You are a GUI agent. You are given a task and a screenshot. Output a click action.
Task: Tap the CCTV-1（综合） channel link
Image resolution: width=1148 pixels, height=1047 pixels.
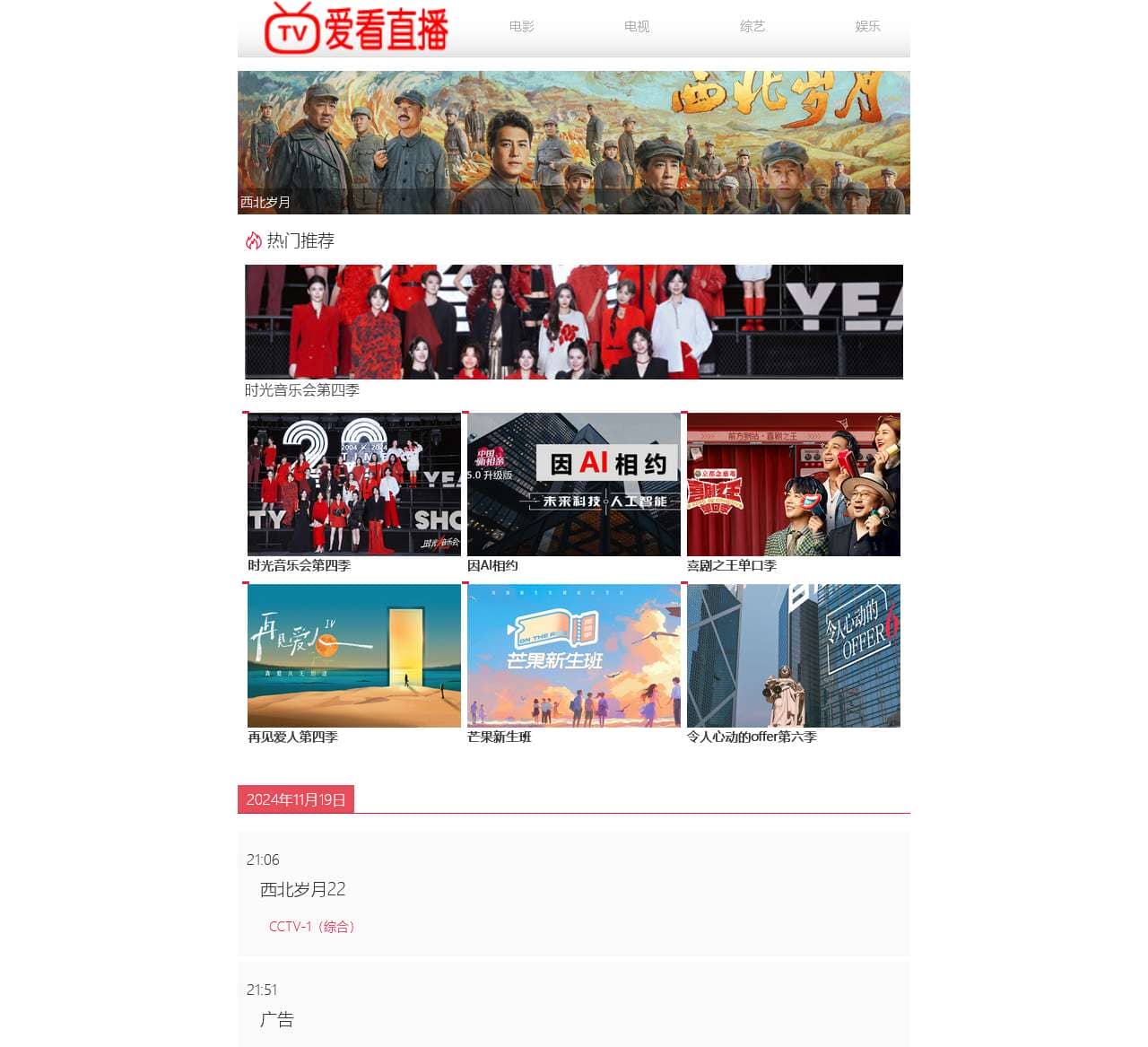tap(312, 927)
